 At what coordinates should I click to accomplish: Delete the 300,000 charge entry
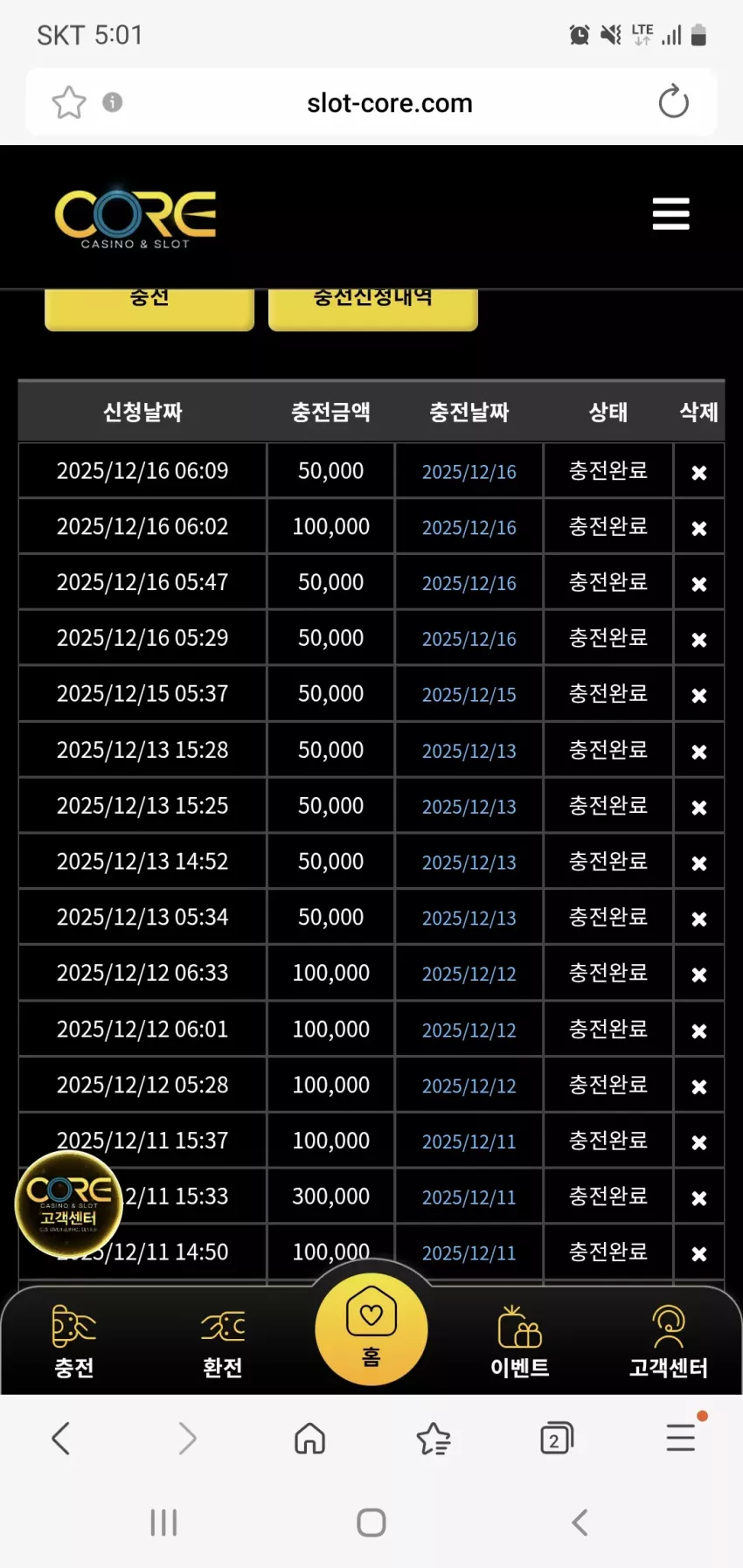(x=698, y=1197)
